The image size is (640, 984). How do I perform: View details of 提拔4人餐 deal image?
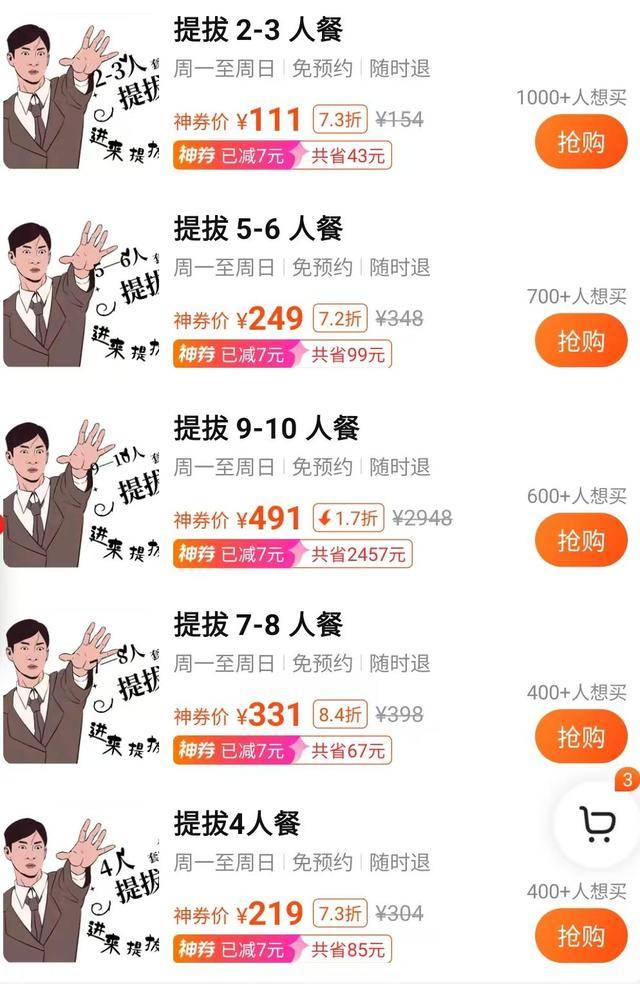point(81,888)
